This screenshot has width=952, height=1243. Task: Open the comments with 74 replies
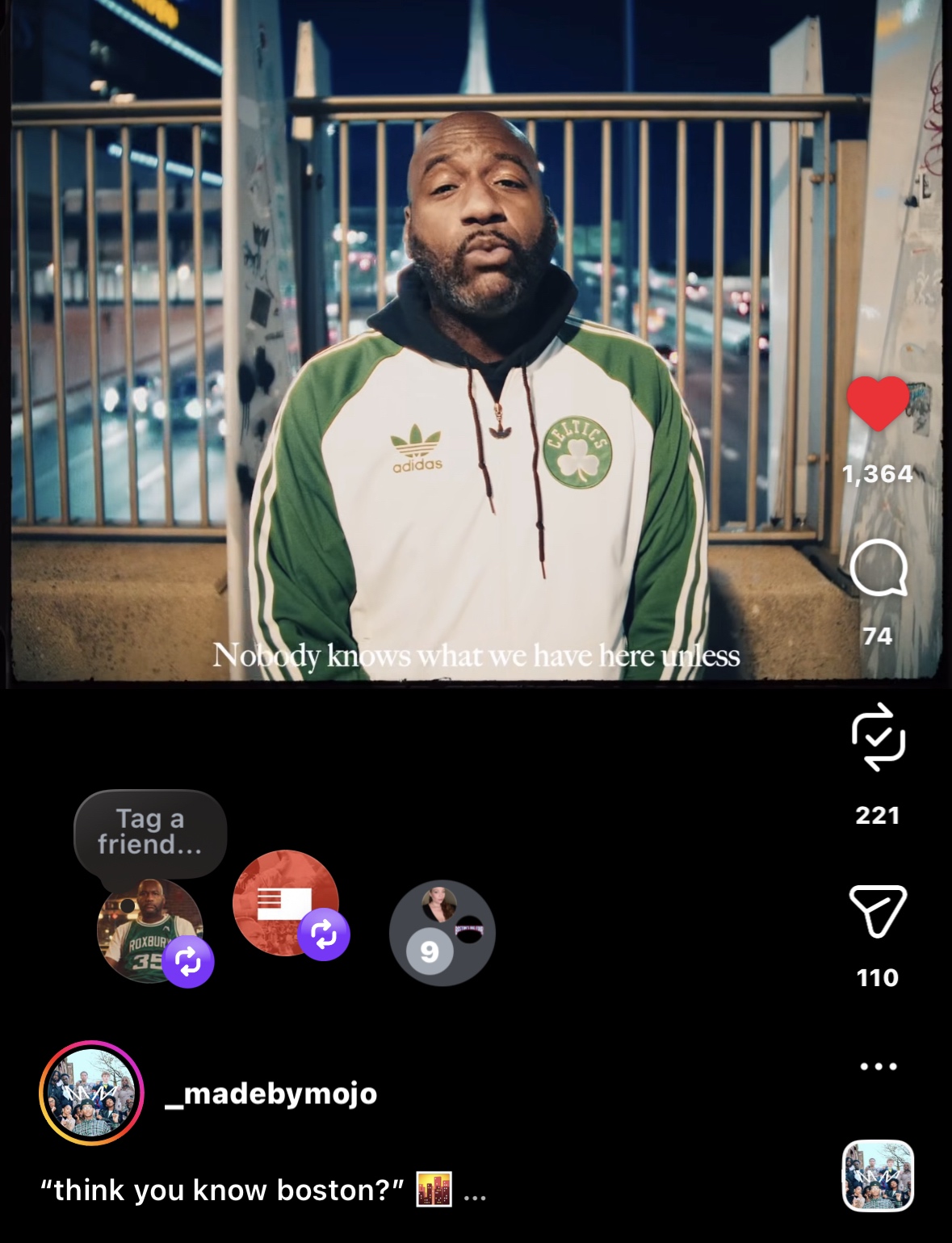point(878,568)
